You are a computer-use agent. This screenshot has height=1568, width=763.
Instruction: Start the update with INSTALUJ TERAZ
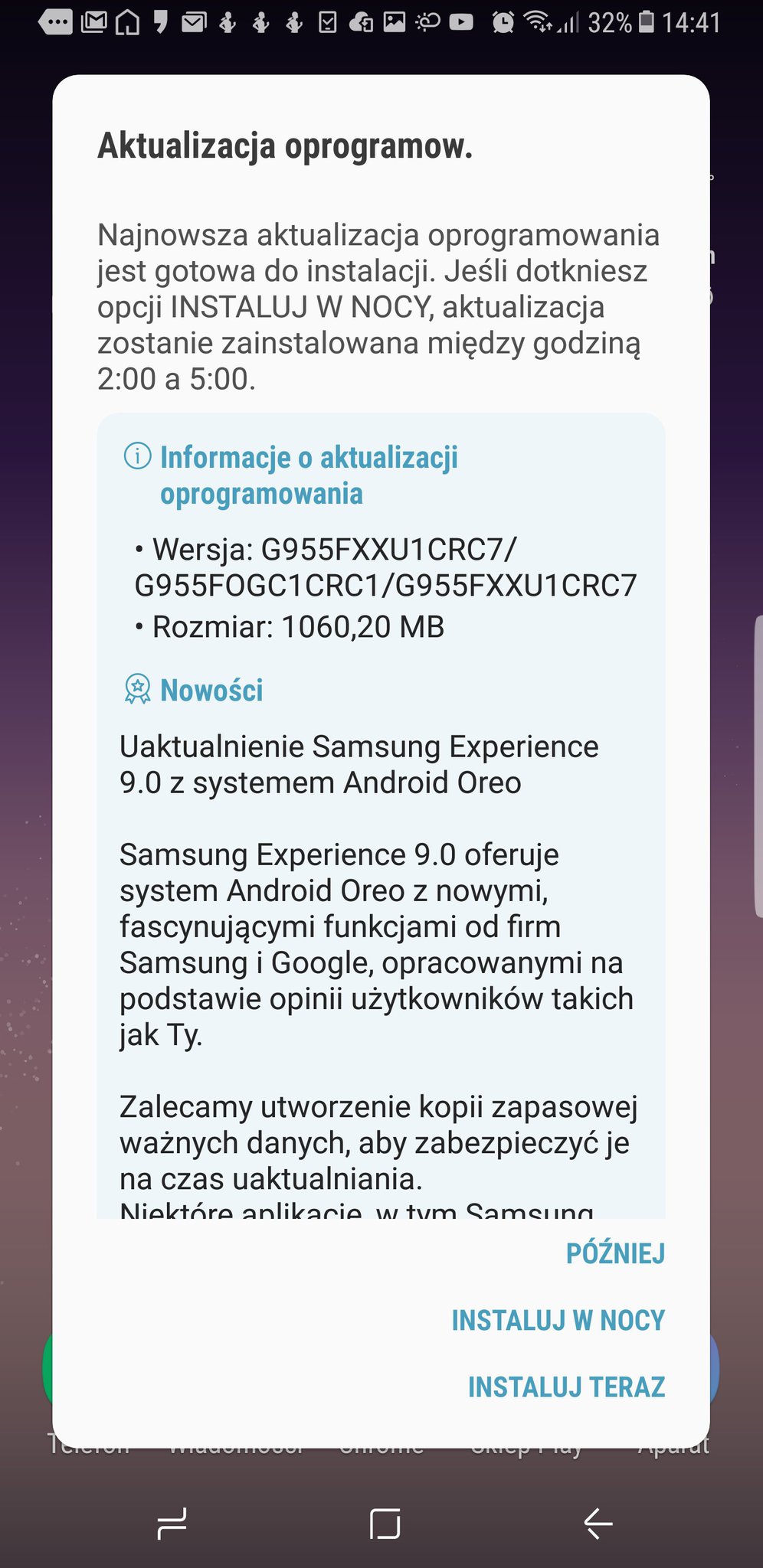pyautogui.click(x=566, y=1387)
